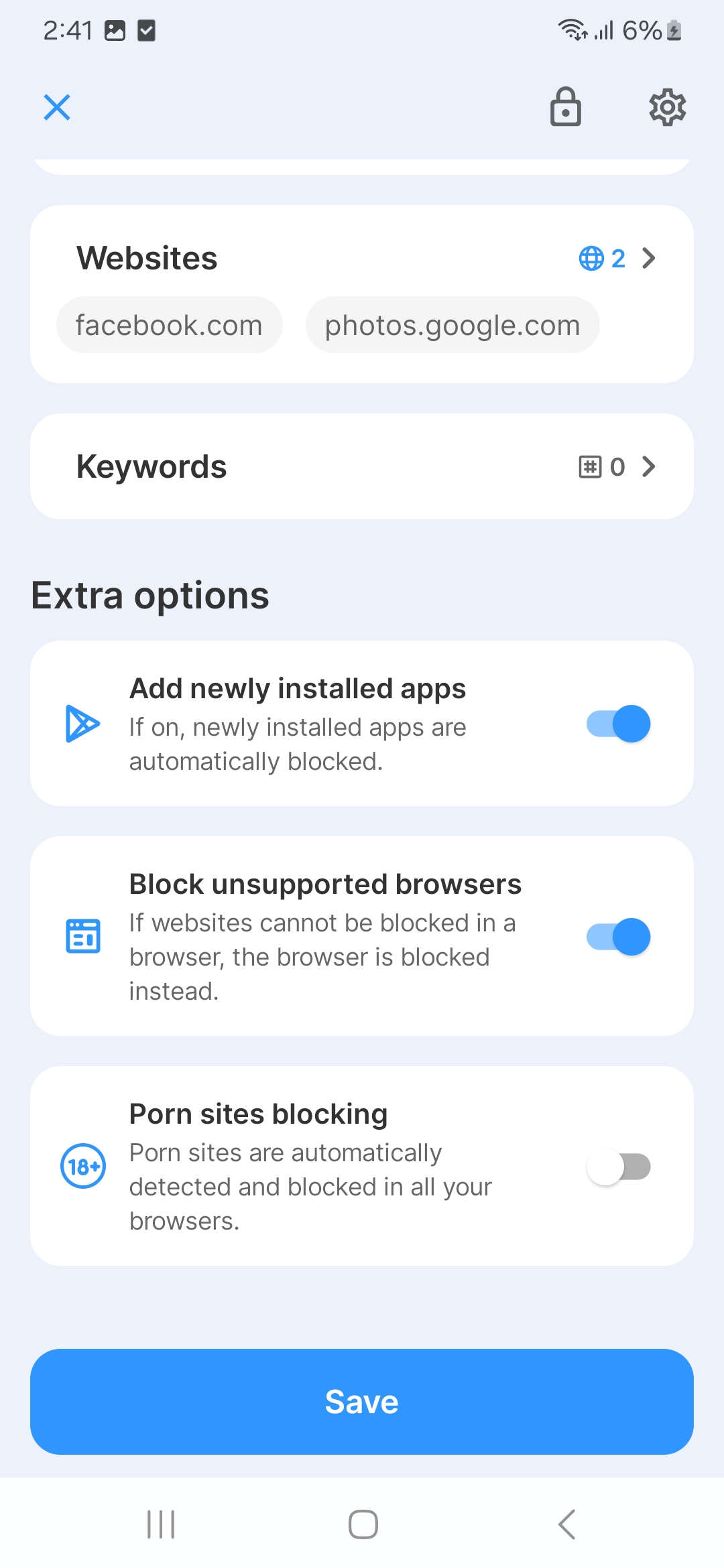Tap the facebook.com chip
Image resolution: width=724 pixels, height=1568 pixels.
coord(169,325)
